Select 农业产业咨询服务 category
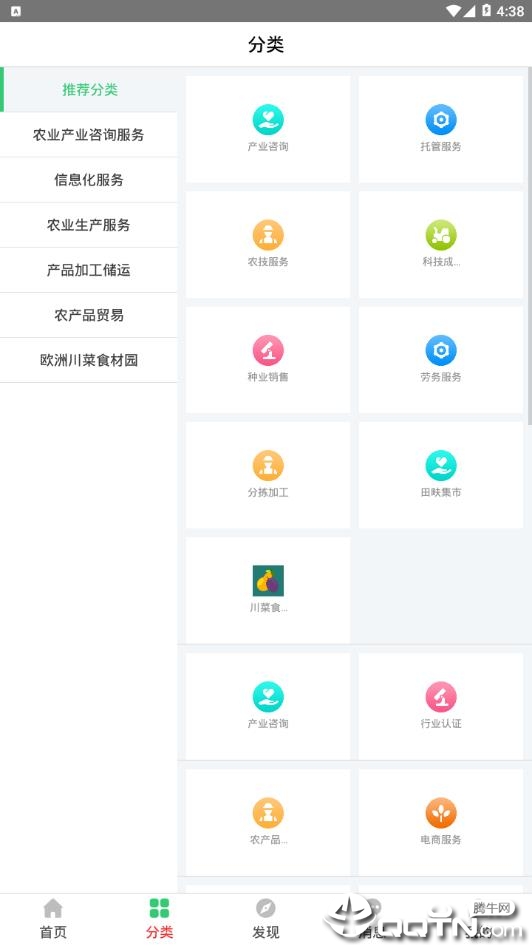Viewport: 532px width, 946px height. click(89, 135)
